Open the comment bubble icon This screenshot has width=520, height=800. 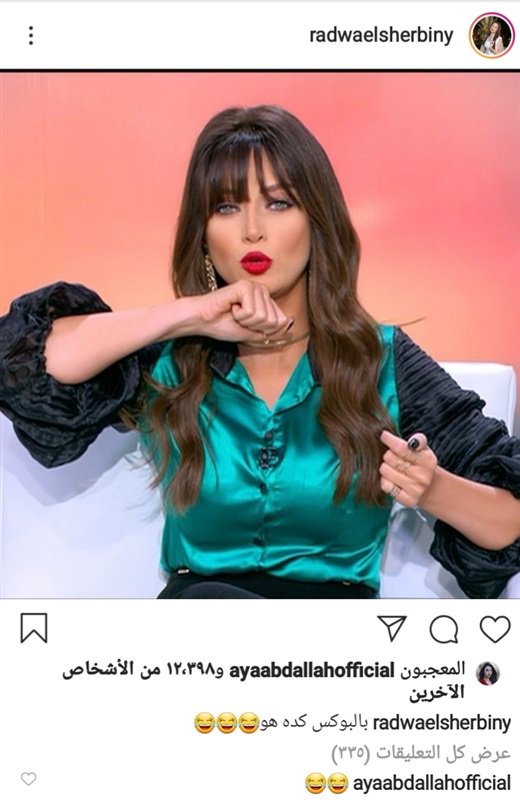[x=443, y=629]
